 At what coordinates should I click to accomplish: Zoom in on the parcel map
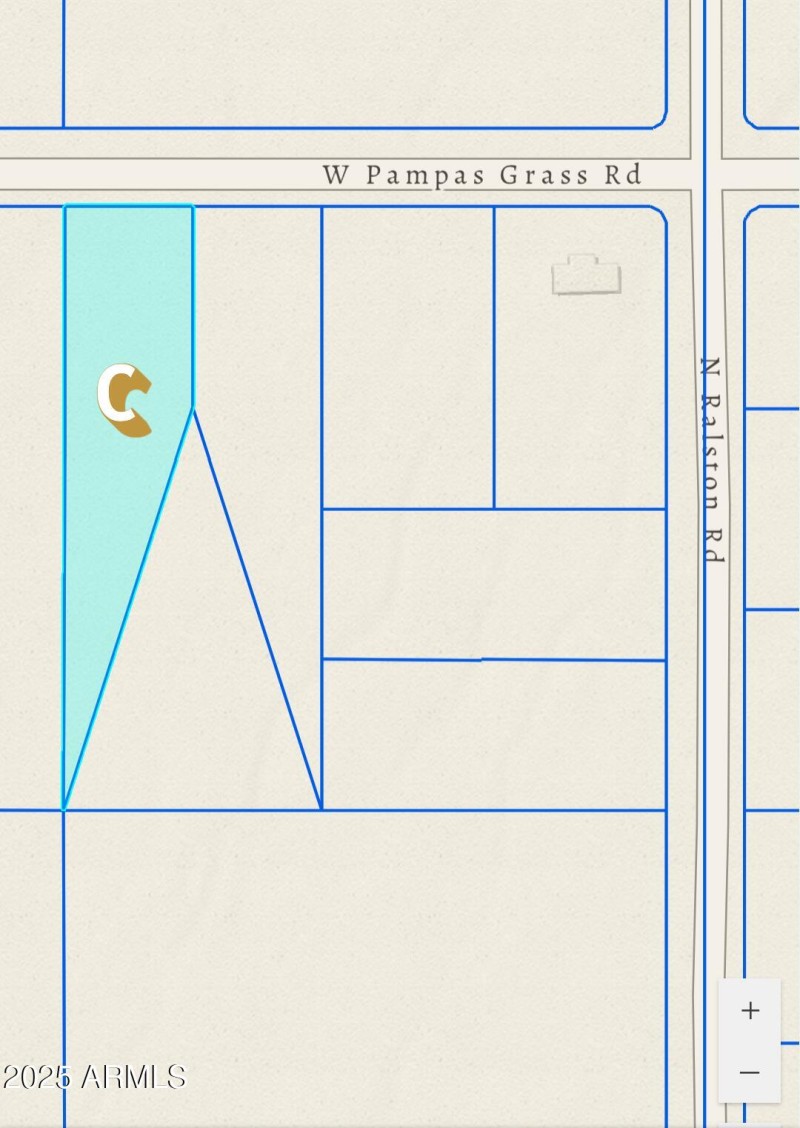[750, 1010]
